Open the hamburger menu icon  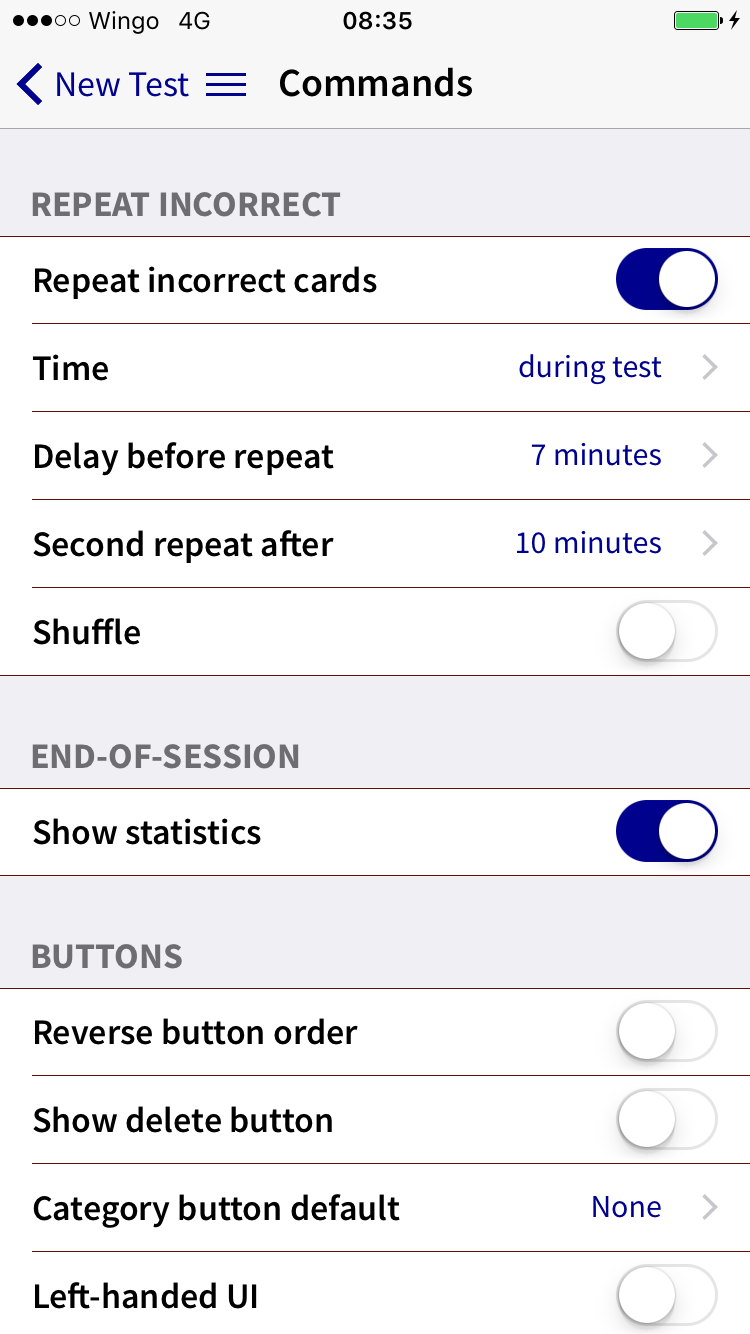tap(226, 85)
